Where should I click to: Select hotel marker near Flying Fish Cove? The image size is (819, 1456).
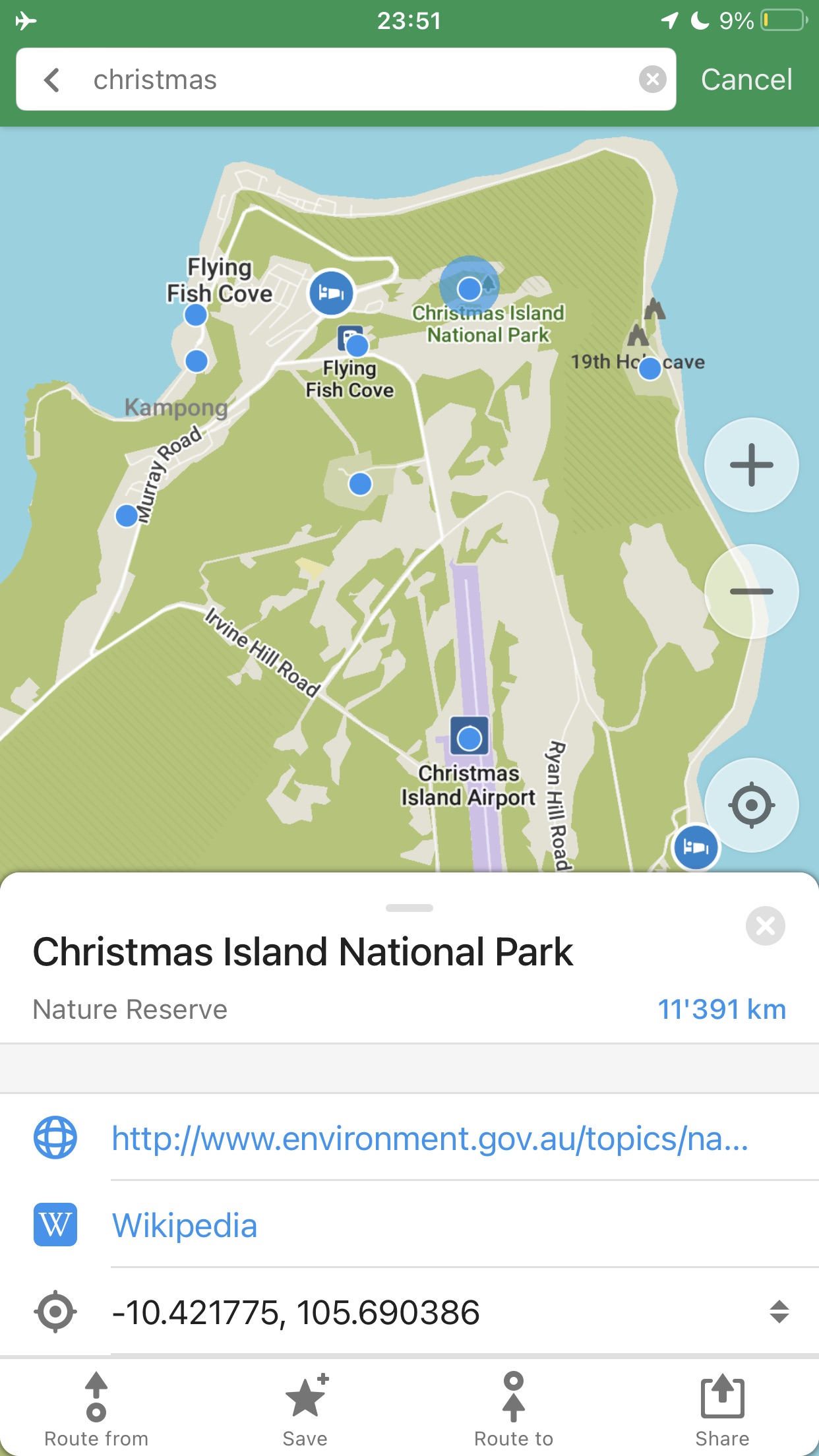331,293
